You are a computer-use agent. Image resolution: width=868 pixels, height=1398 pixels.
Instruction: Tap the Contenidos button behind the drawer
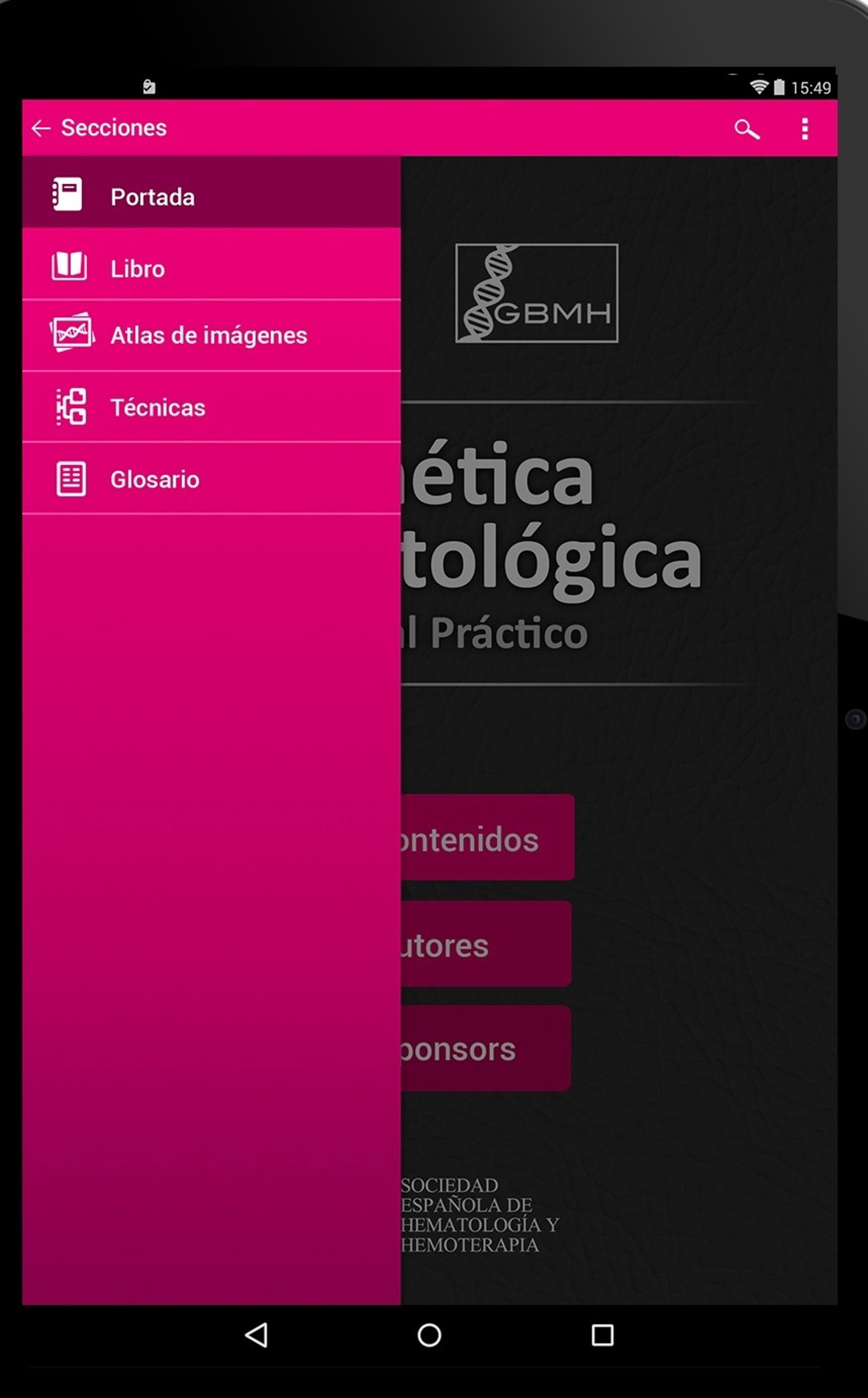[487, 839]
